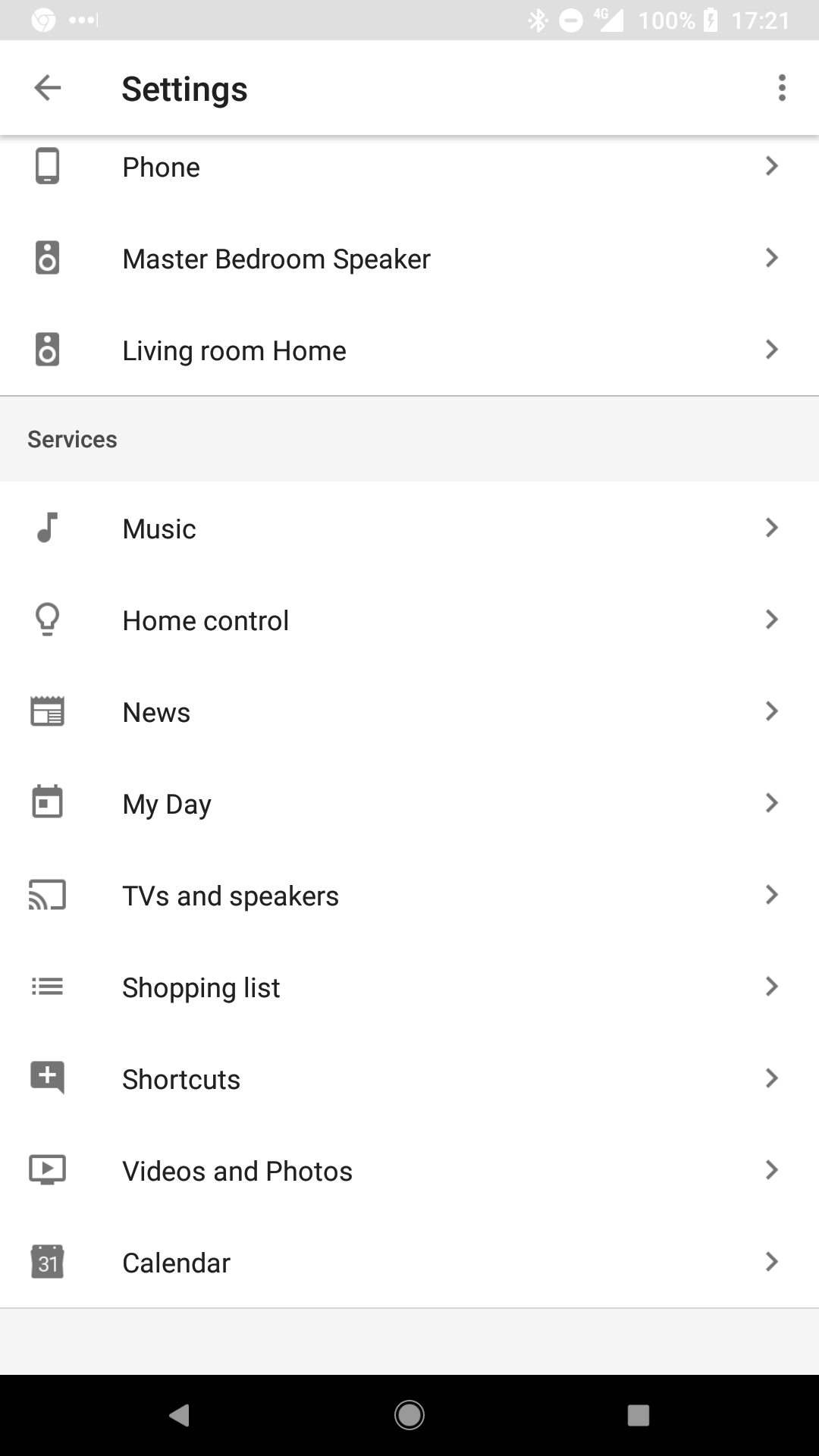Viewport: 819px width, 1456px height.
Task: View TVs and speakers settings
Action: (x=409, y=896)
